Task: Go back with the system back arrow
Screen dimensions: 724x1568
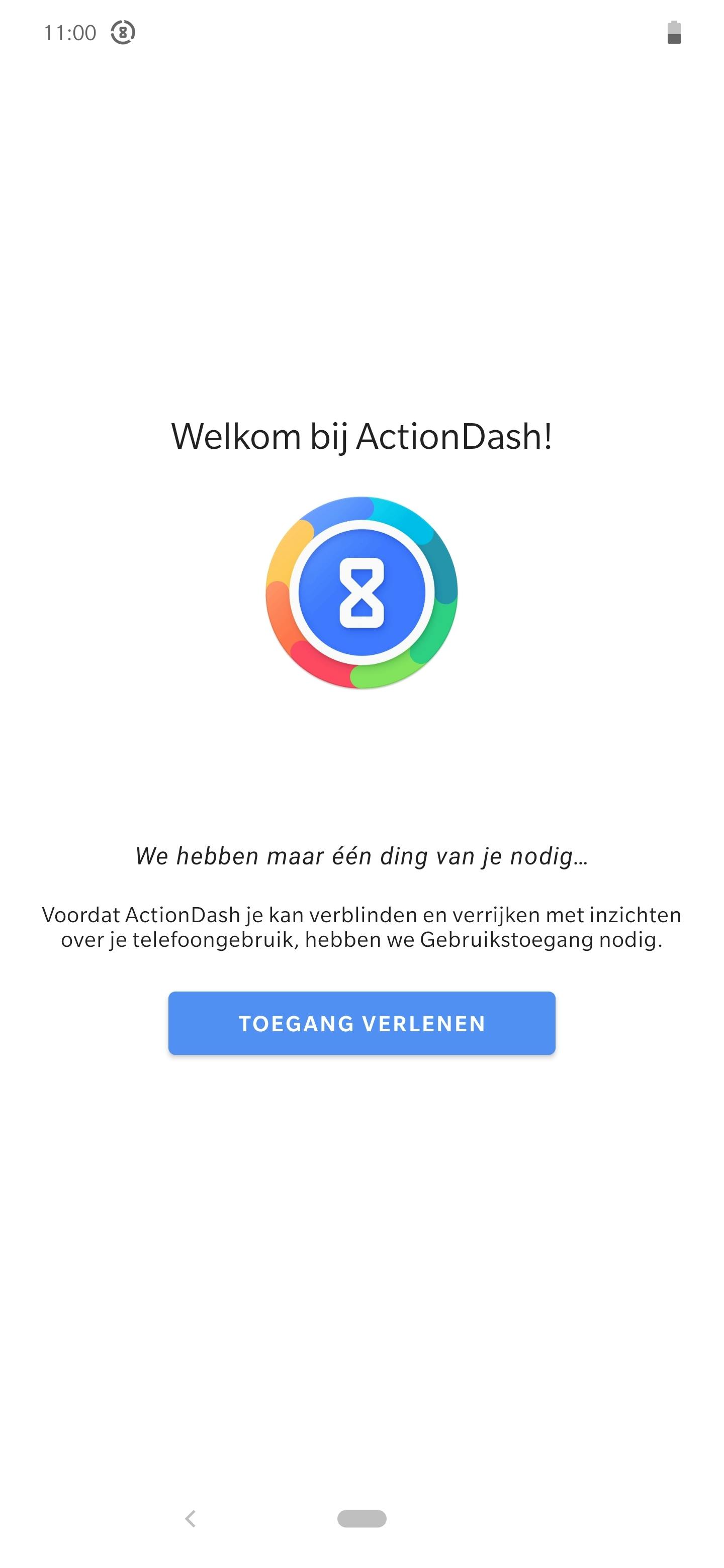Action: click(x=191, y=1518)
